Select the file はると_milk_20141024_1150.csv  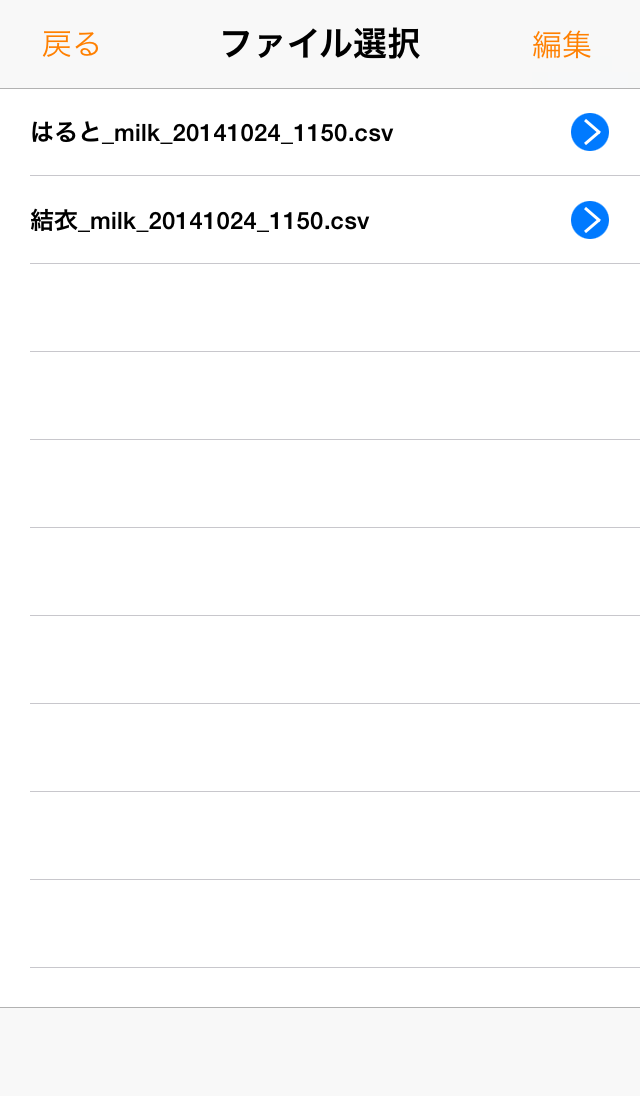click(x=212, y=133)
